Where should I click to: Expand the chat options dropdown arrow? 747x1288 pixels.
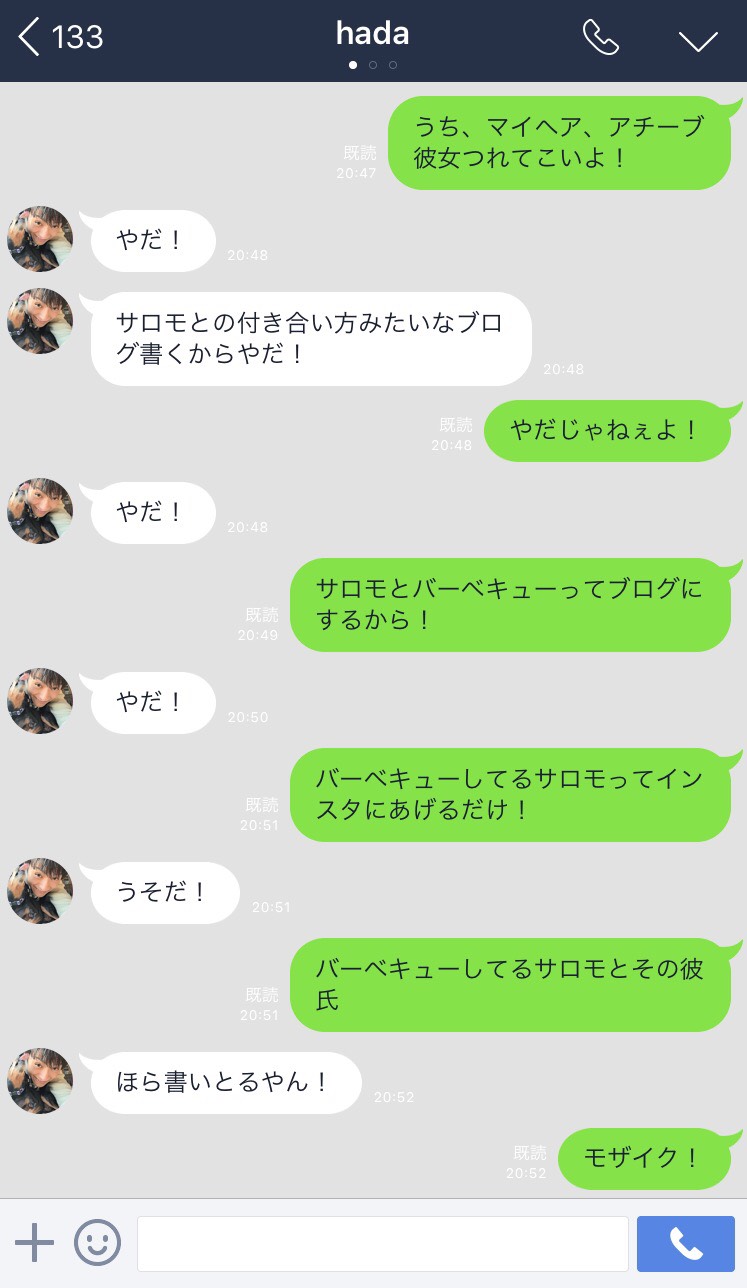pos(698,40)
